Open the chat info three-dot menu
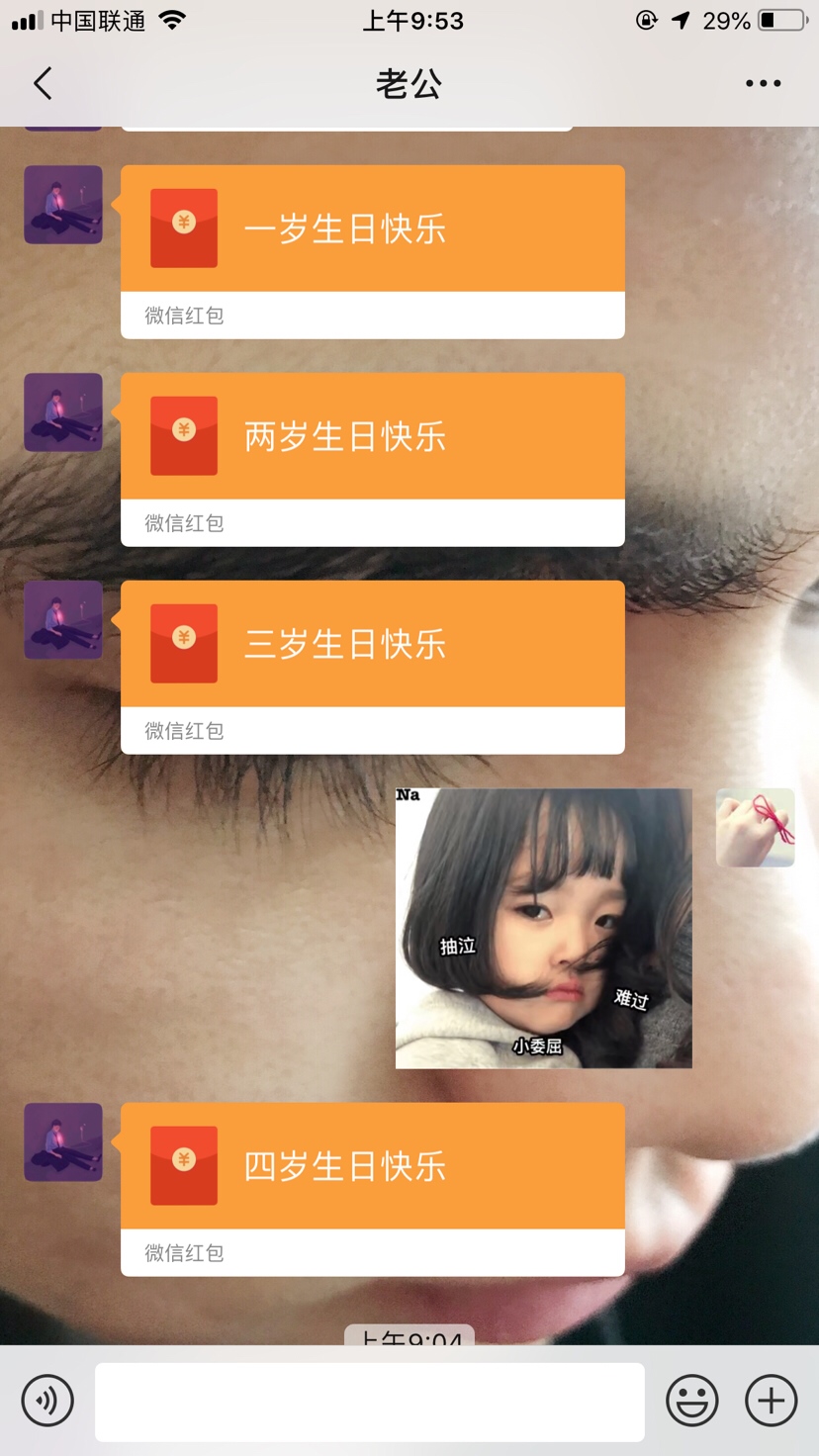This screenshot has width=819, height=1456. [x=763, y=84]
